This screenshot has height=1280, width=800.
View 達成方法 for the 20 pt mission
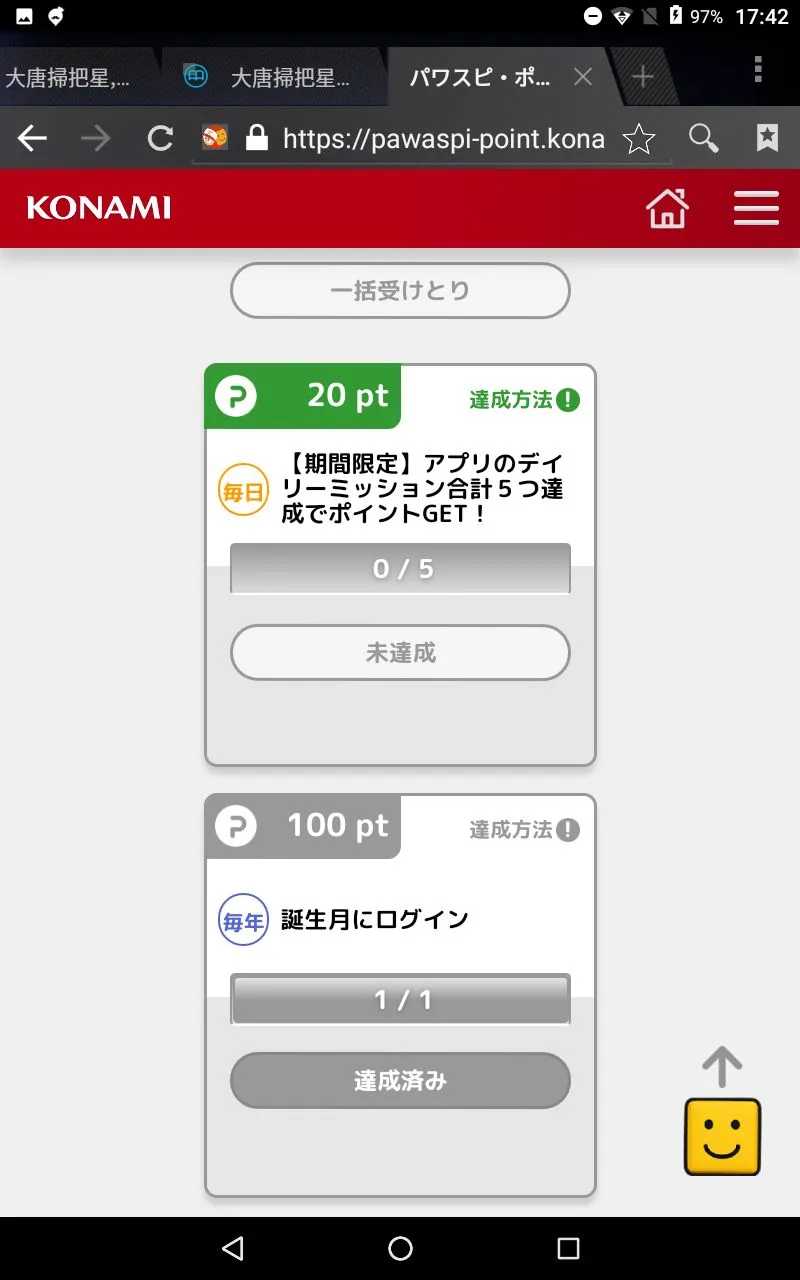pyautogui.click(x=524, y=400)
